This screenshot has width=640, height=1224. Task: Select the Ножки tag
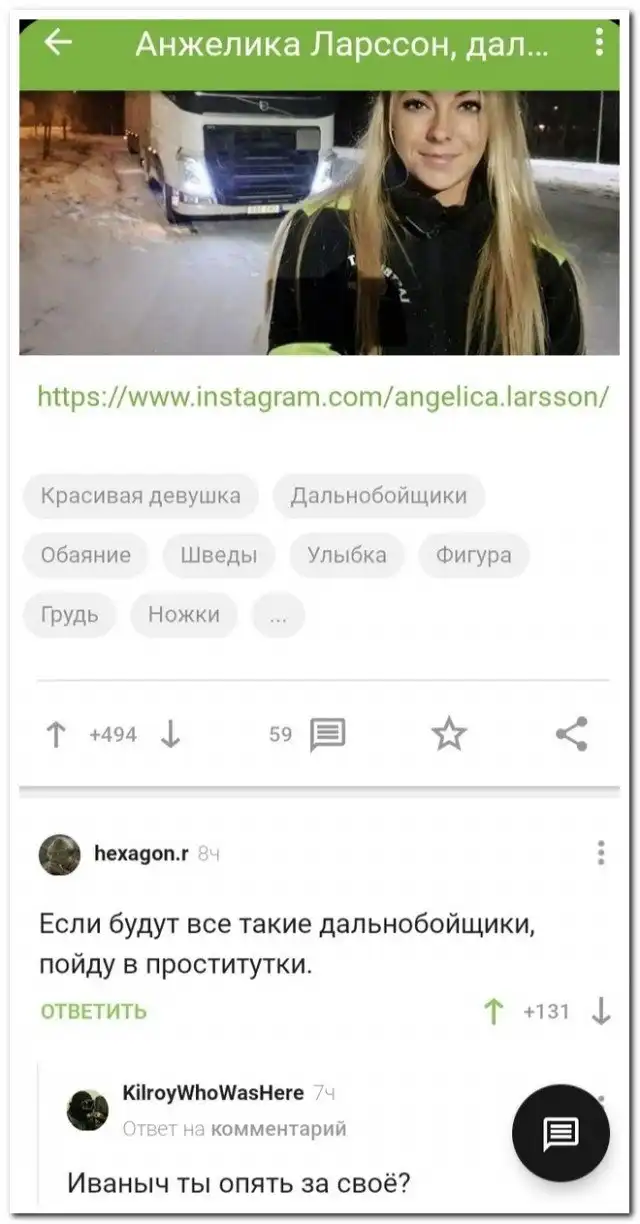(x=183, y=614)
